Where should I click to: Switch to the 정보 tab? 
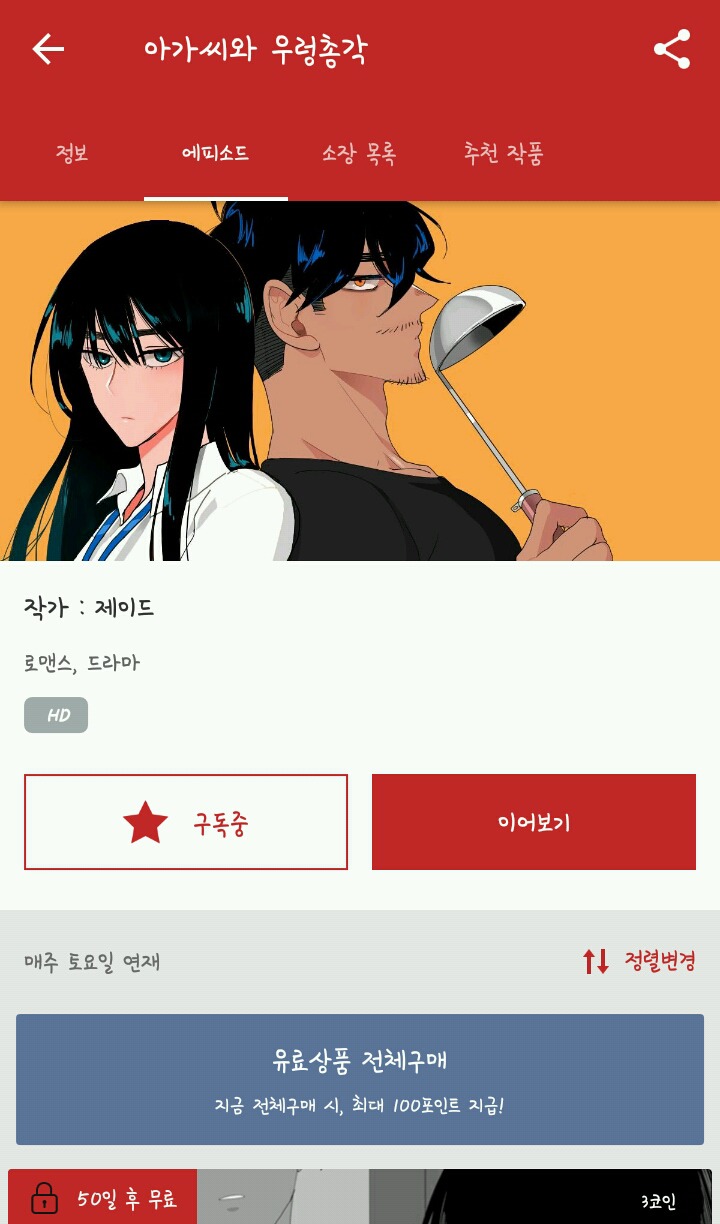(72, 154)
